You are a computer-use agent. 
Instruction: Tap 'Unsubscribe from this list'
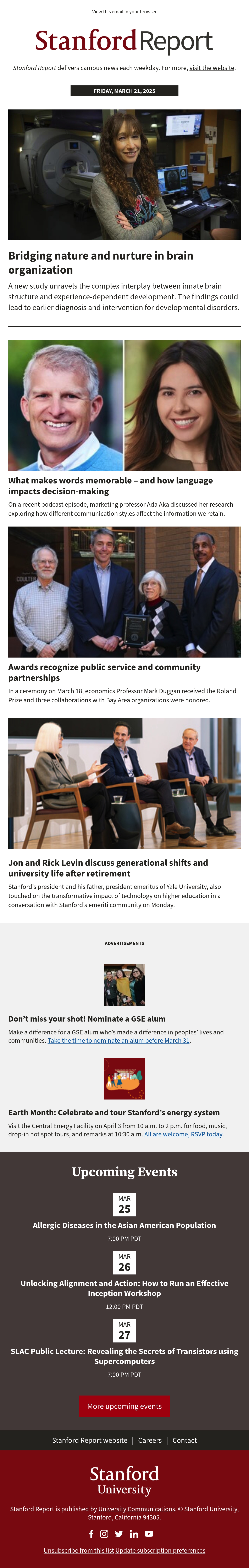[x=78, y=1550]
